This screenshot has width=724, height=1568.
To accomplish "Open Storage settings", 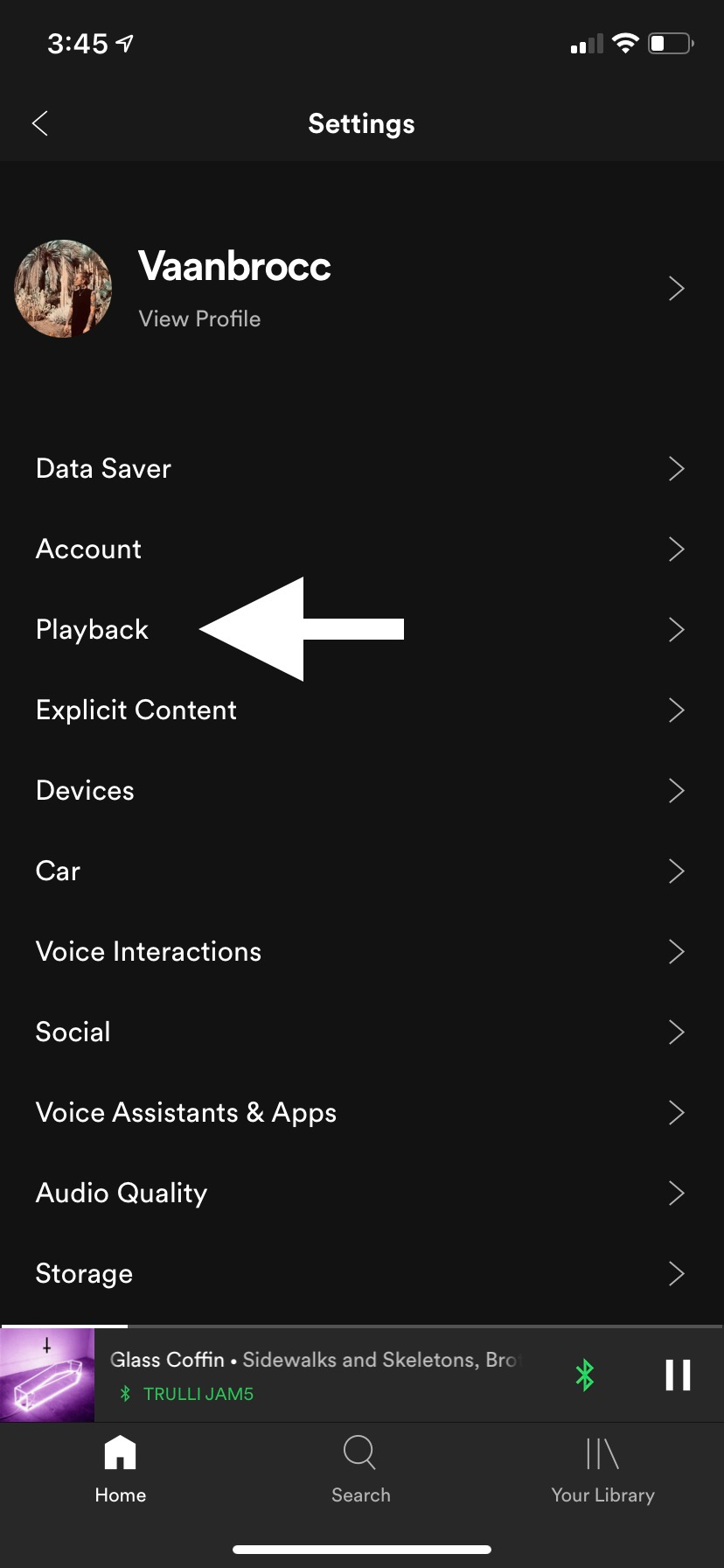I will click(x=362, y=1273).
